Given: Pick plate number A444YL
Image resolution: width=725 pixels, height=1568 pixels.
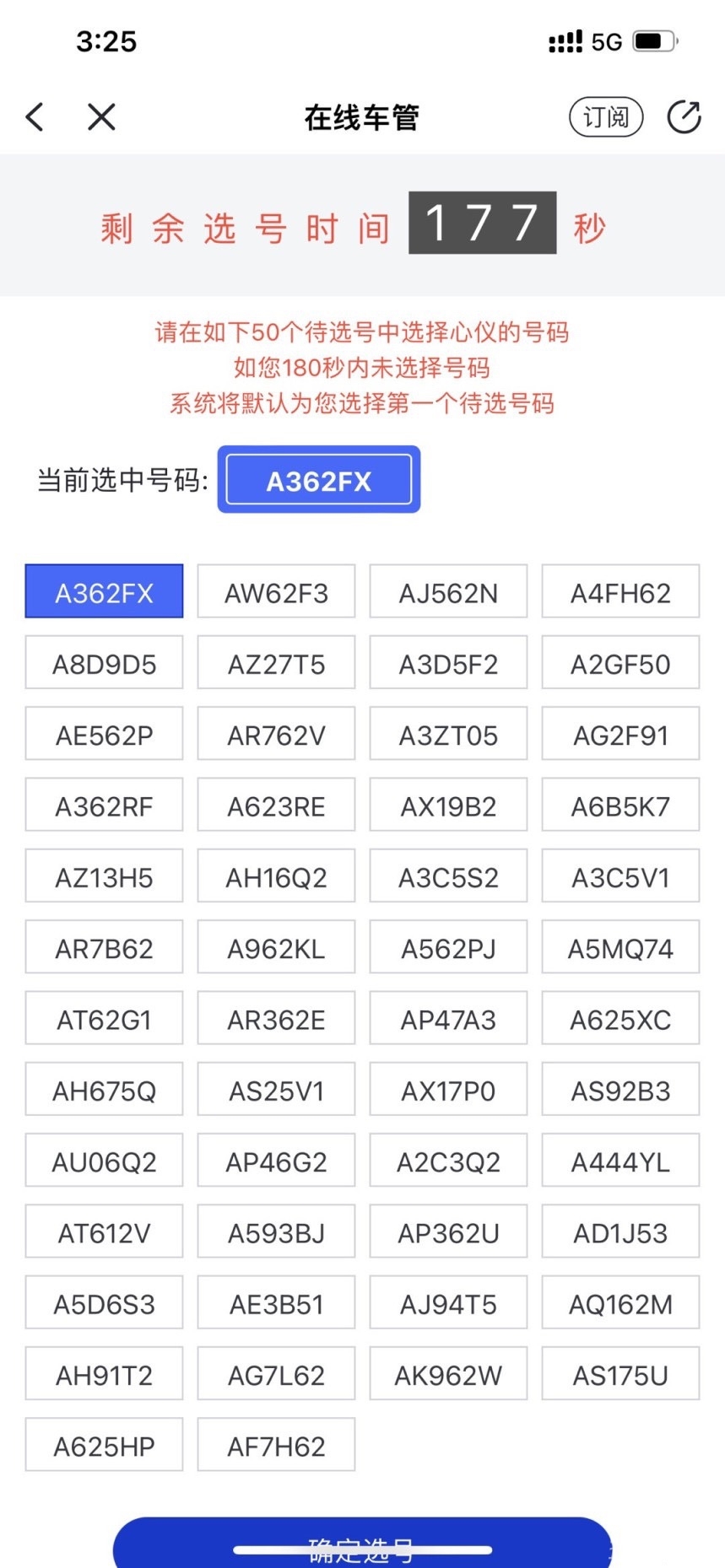Looking at the screenshot, I should tap(620, 1162).
